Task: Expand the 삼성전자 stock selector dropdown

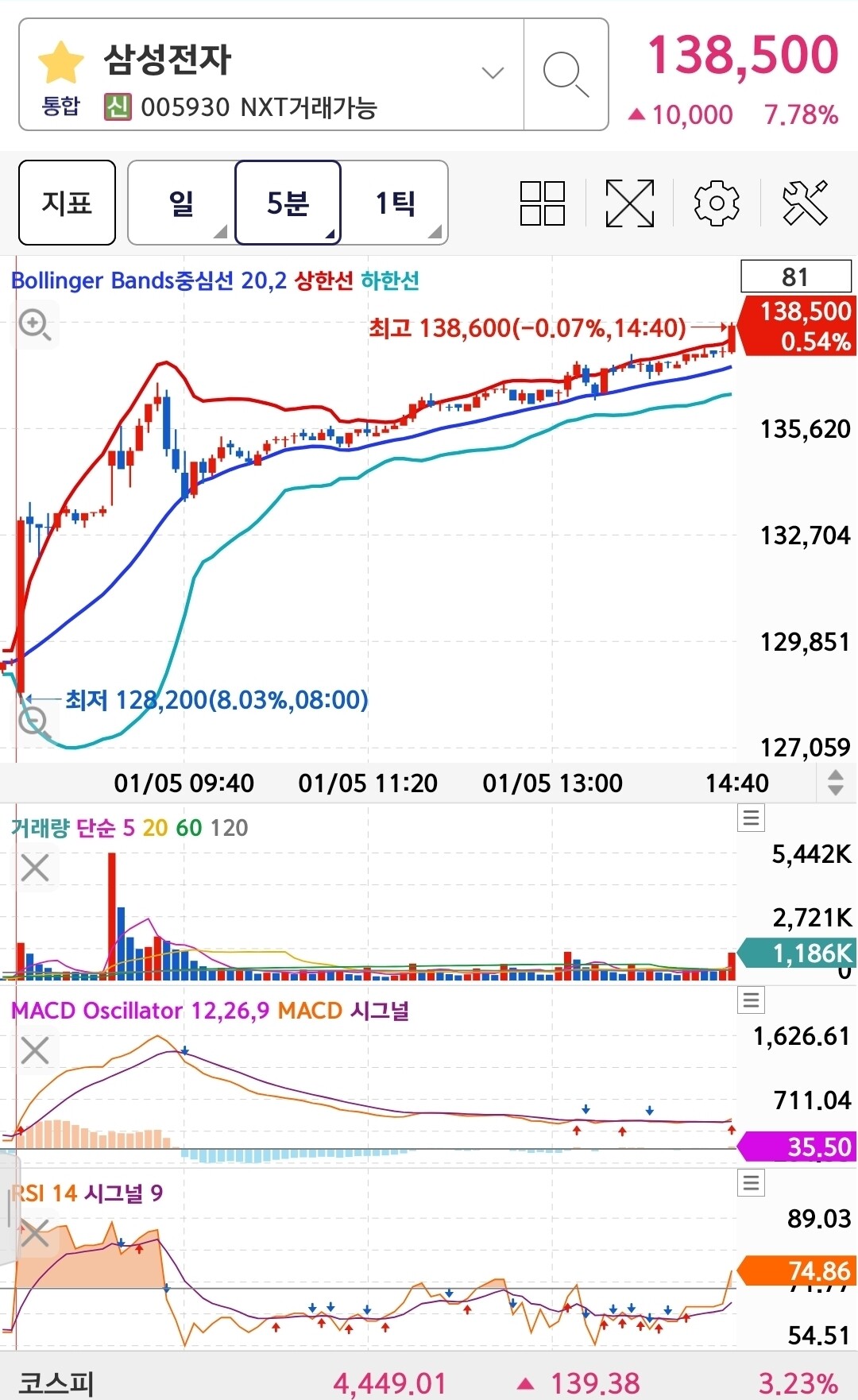Action: coord(493,73)
